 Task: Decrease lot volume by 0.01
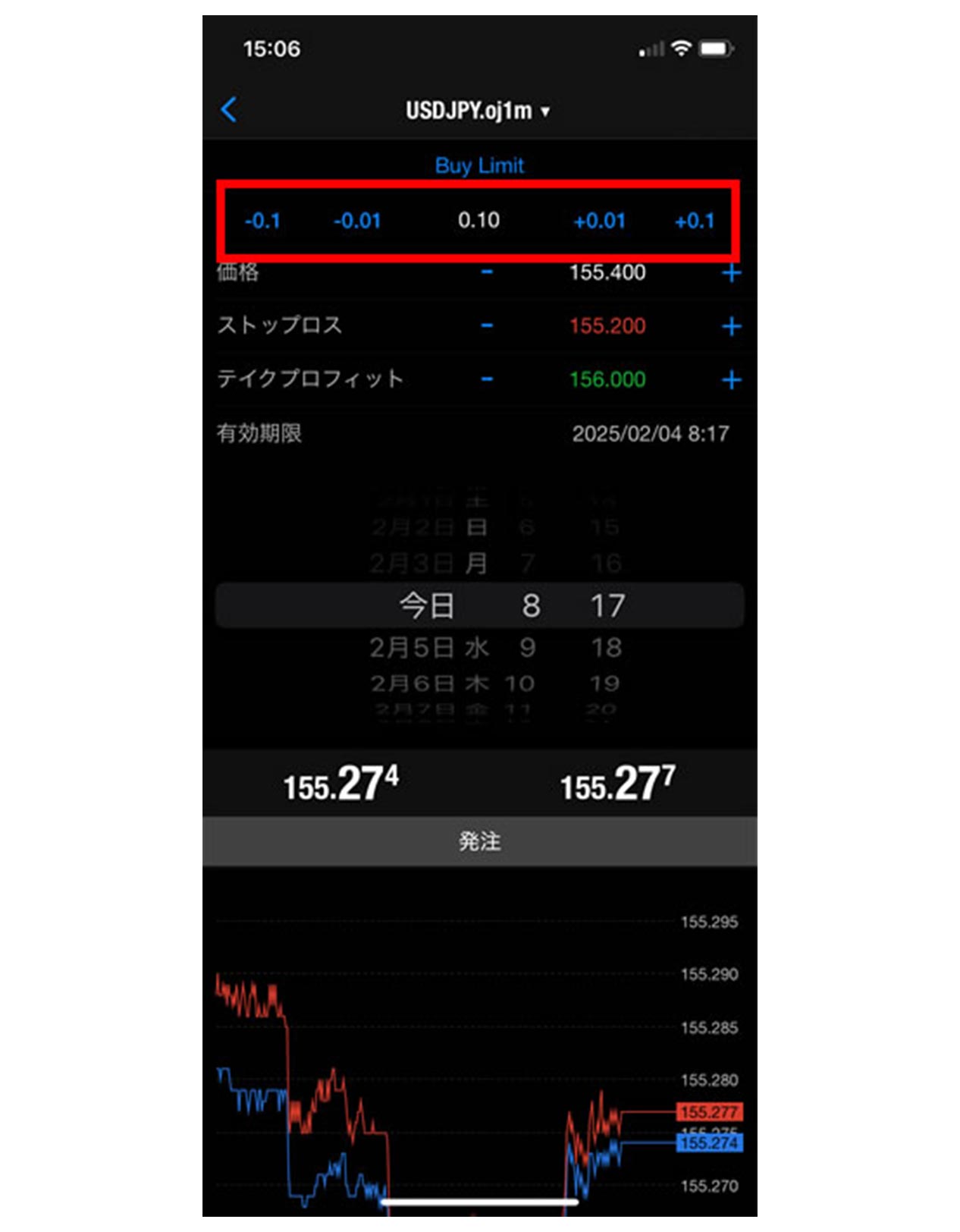[357, 221]
